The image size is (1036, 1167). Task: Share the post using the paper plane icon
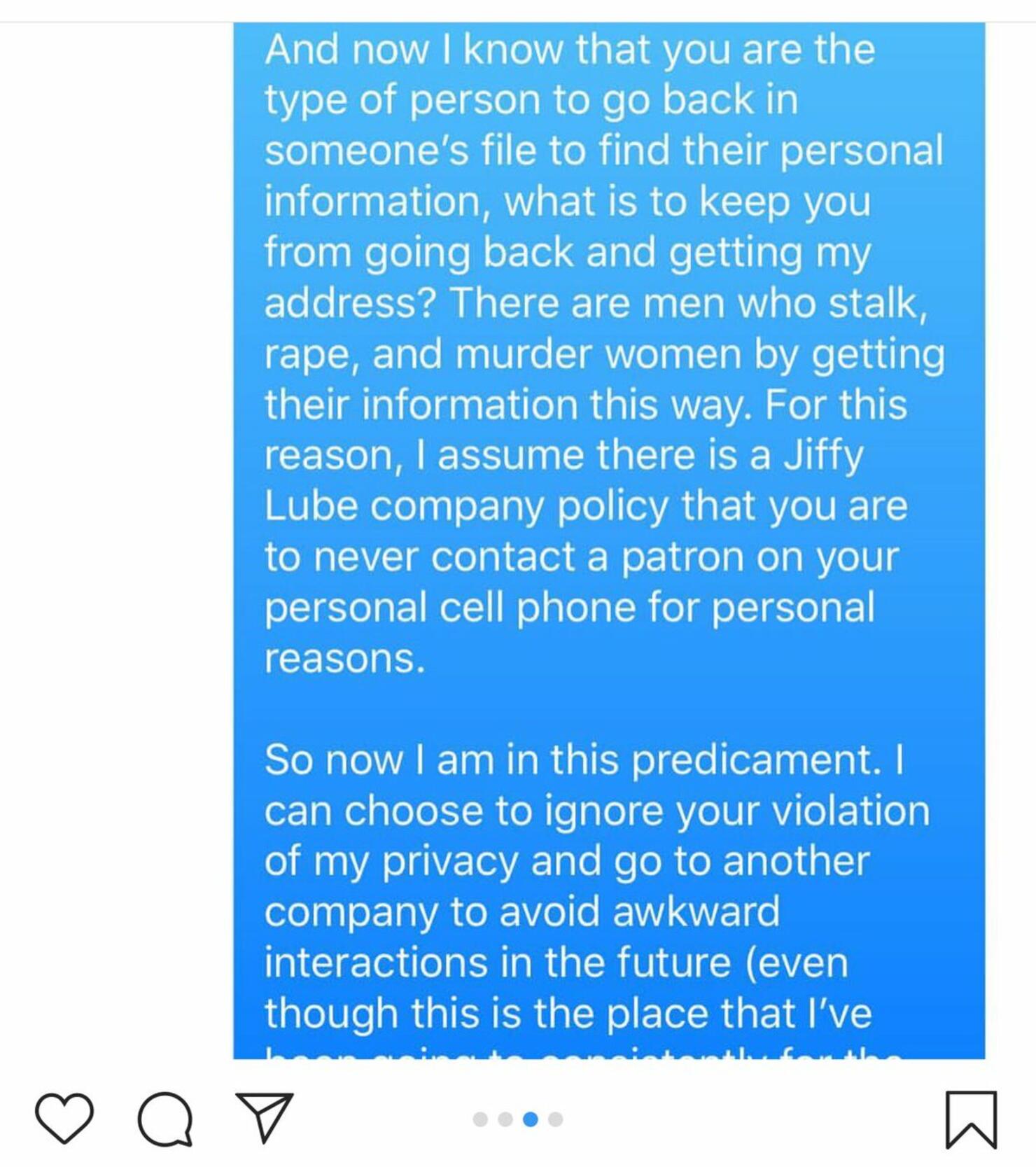click(x=265, y=1117)
